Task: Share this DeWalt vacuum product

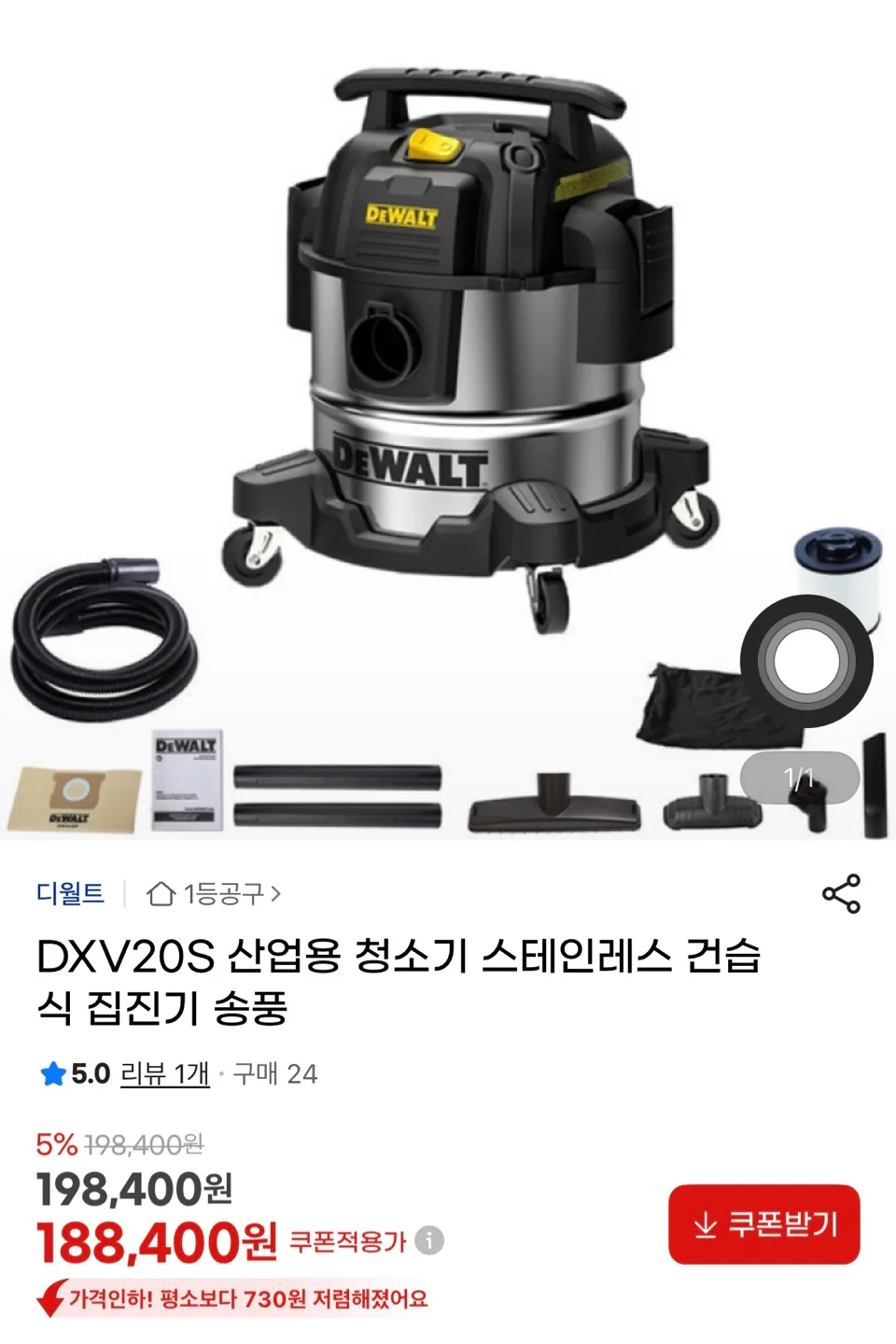Action: pyautogui.click(x=841, y=894)
